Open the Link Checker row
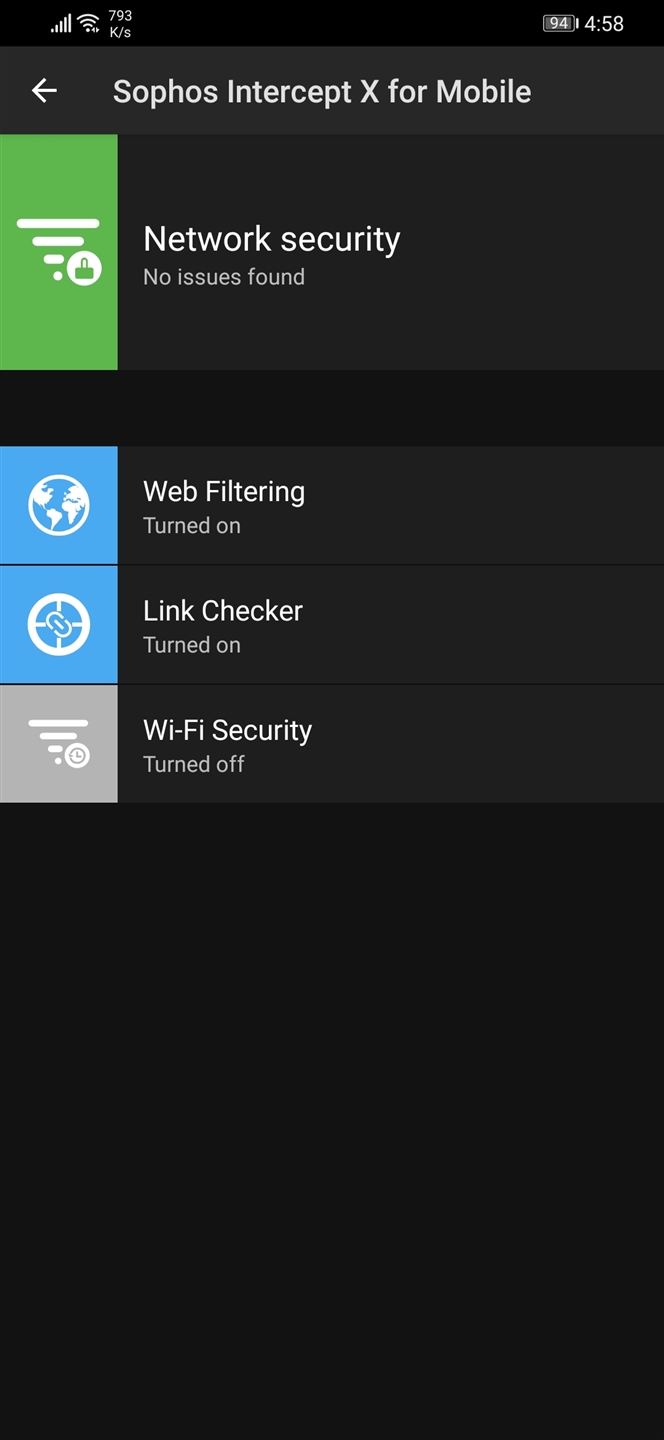The height and width of the screenshot is (1440, 664). pos(332,625)
